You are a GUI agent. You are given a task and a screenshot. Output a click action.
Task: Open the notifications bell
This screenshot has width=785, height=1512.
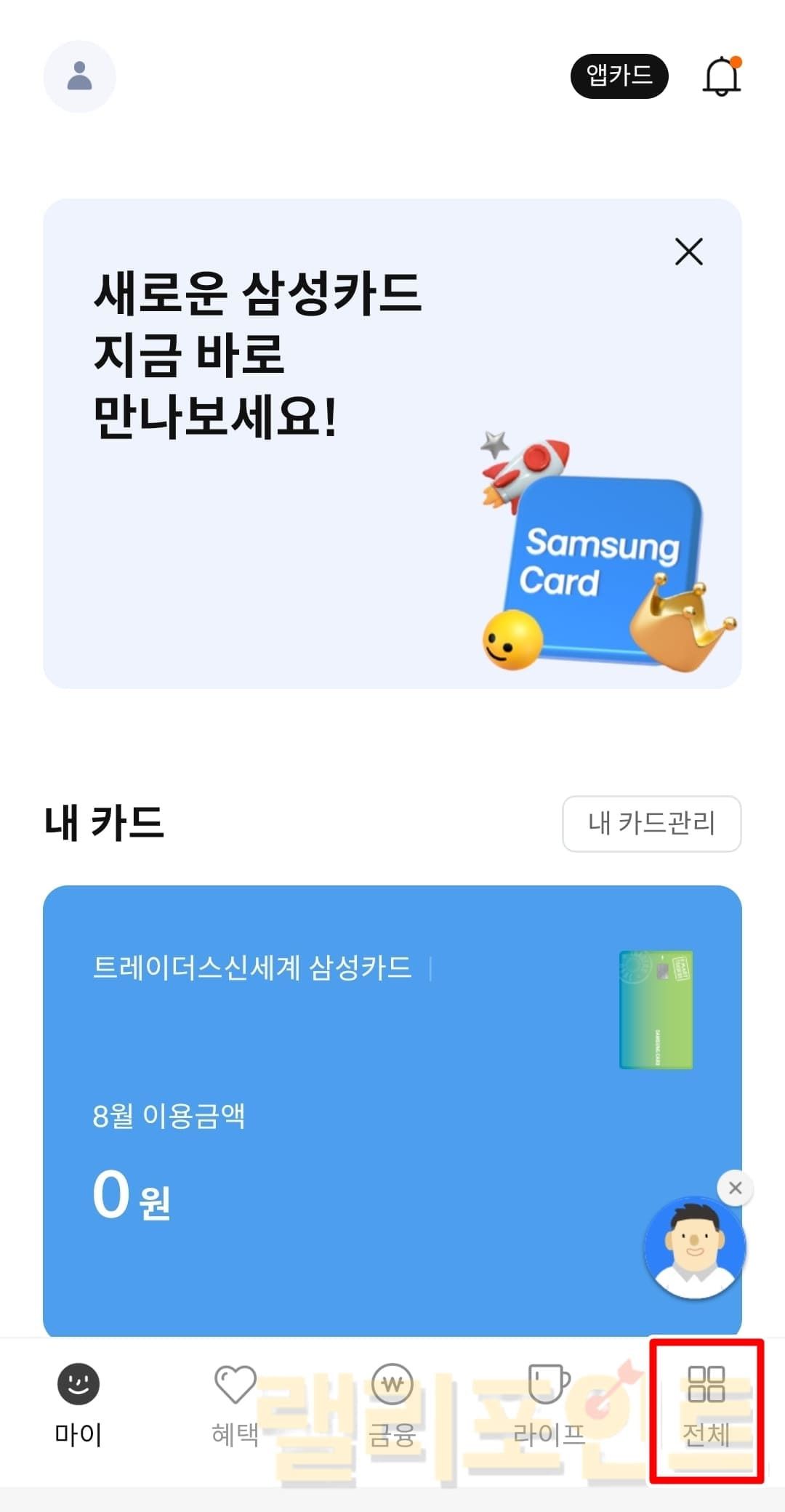tap(722, 76)
